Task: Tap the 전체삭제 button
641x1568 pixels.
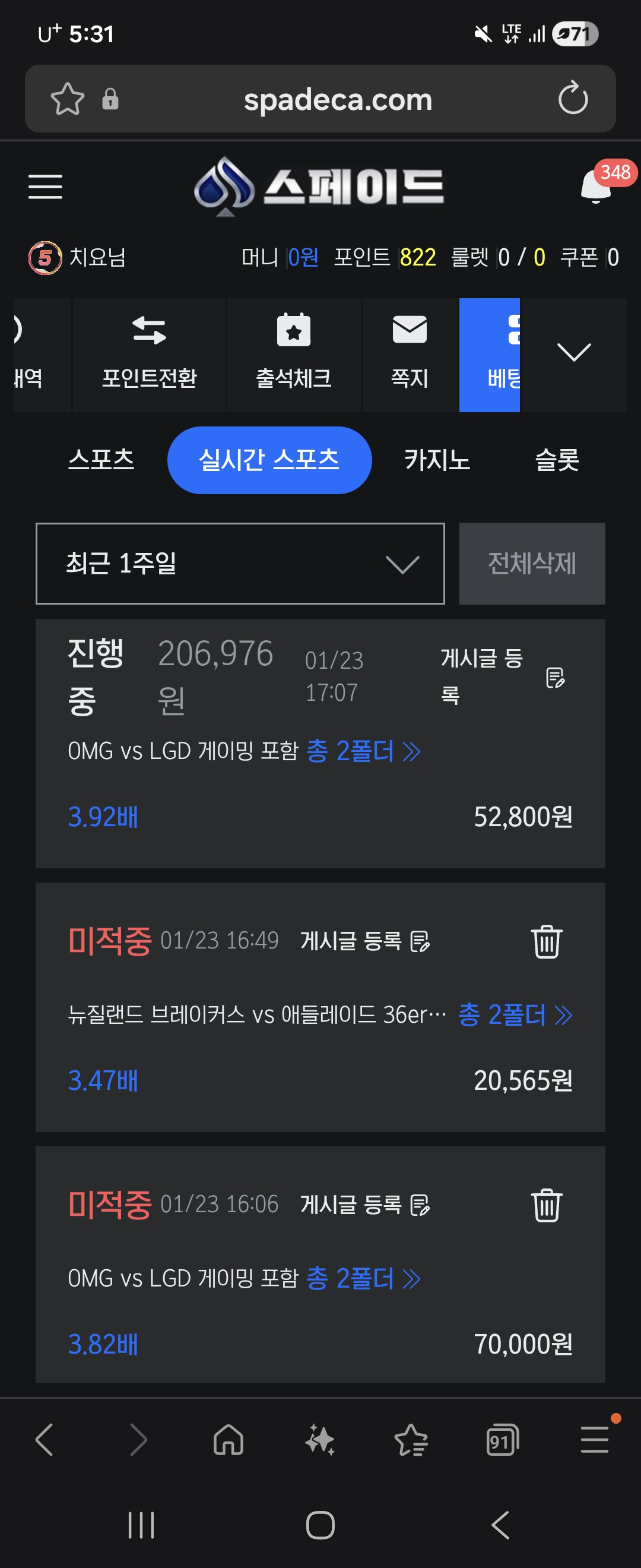Action: click(532, 564)
